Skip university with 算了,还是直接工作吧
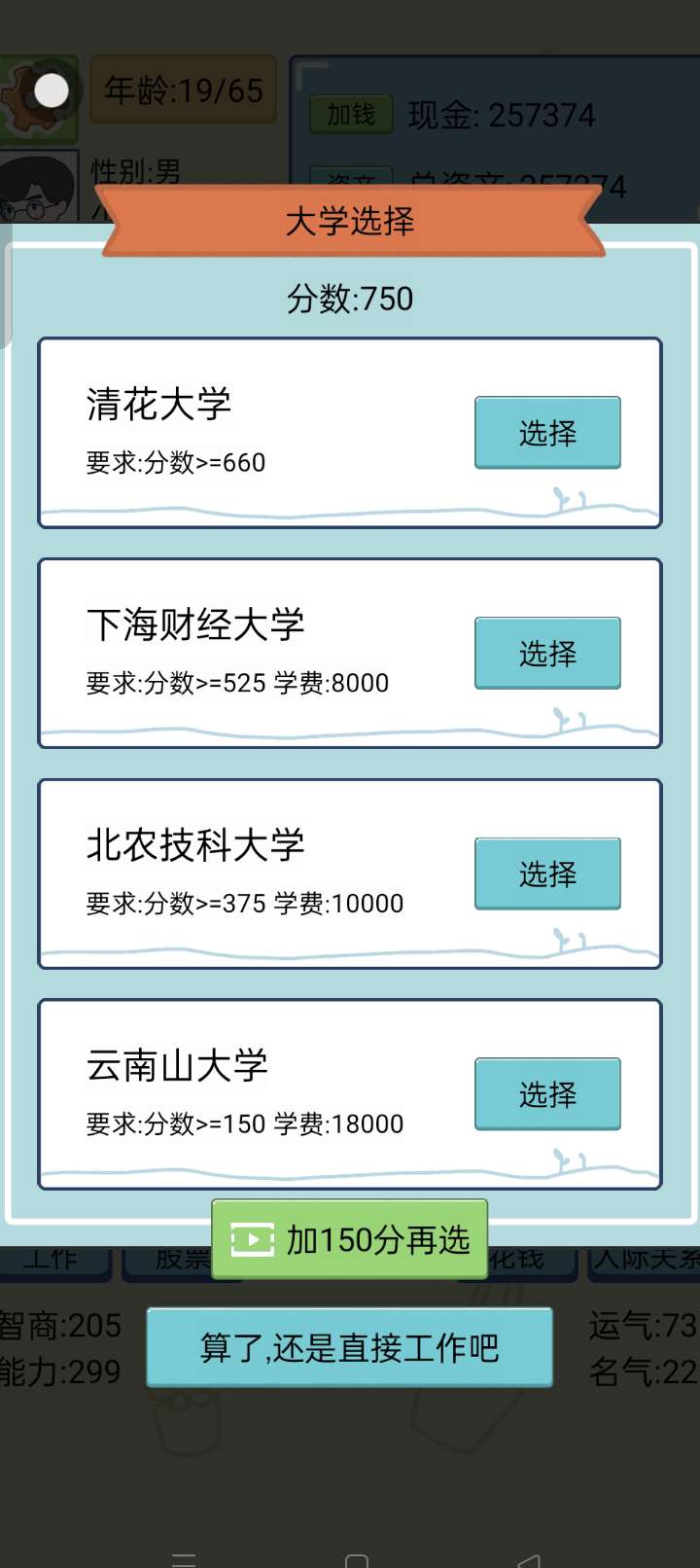 tap(350, 1347)
